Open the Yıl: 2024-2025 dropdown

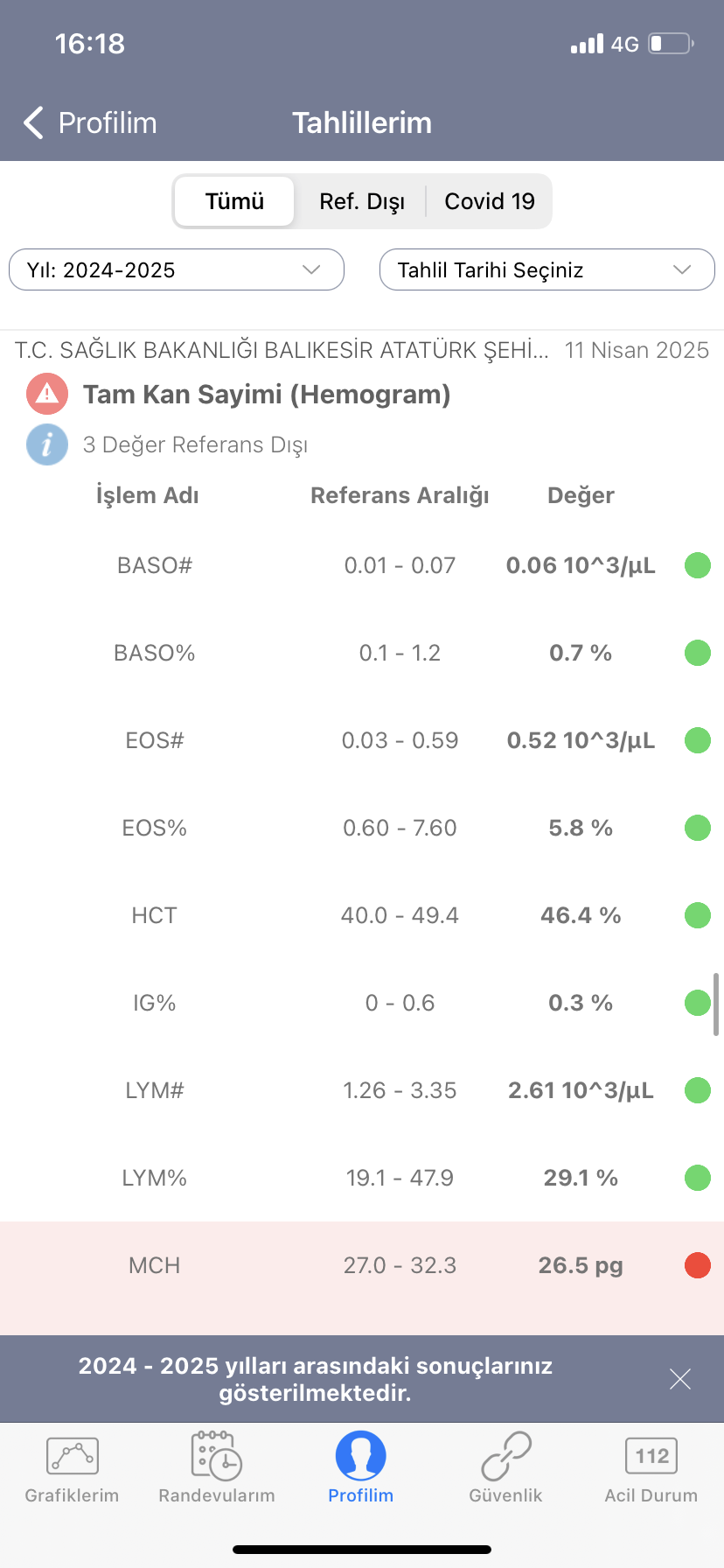coord(177,269)
